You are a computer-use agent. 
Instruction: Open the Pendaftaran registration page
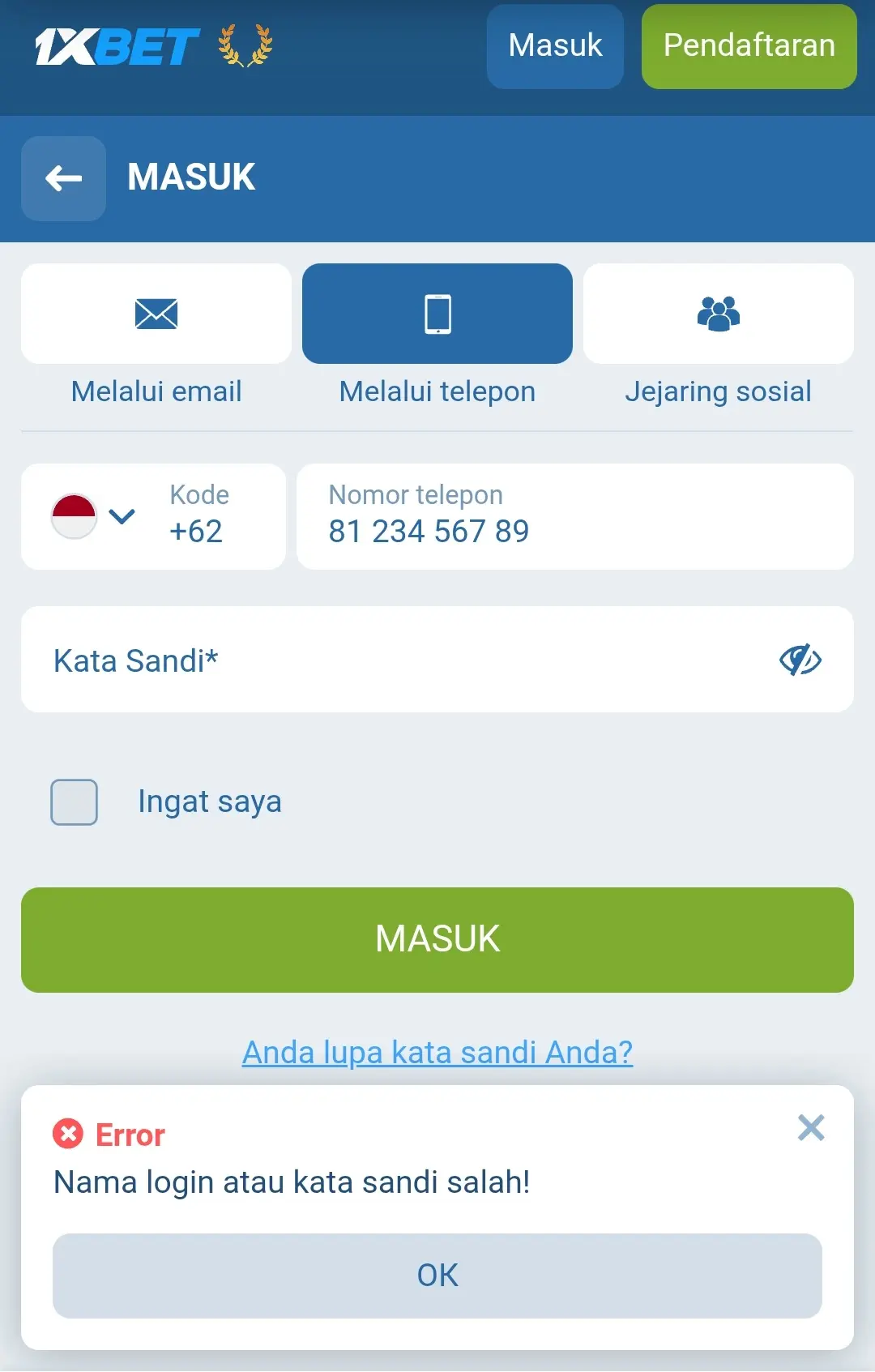tap(749, 46)
